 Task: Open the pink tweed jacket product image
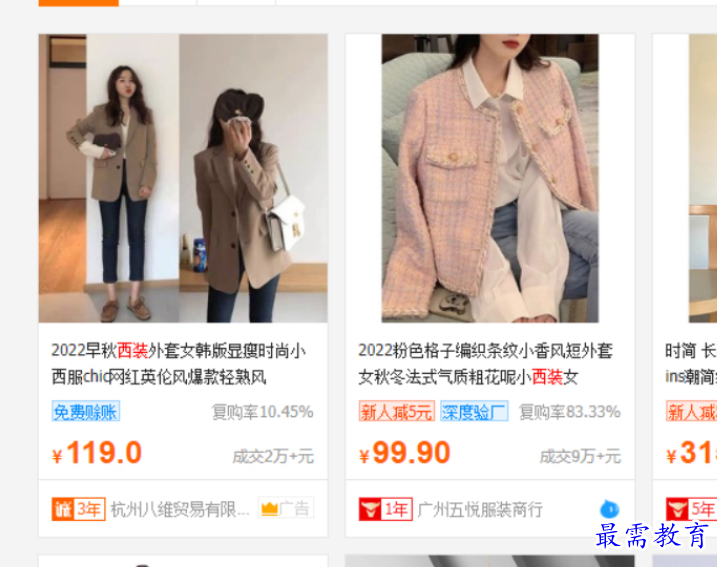point(490,178)
